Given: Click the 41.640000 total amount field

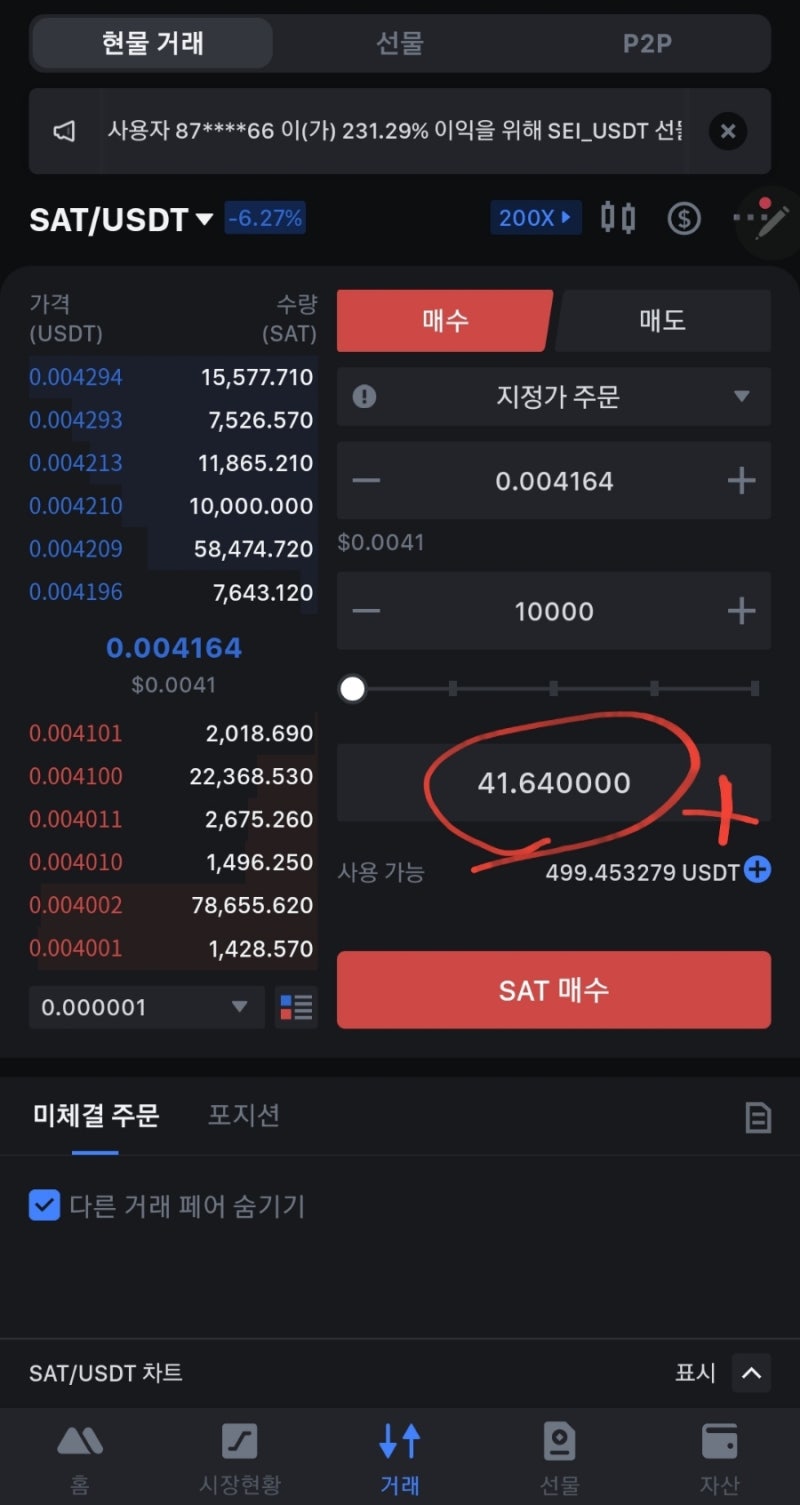Looking at the screenshot, I should 554,783.
